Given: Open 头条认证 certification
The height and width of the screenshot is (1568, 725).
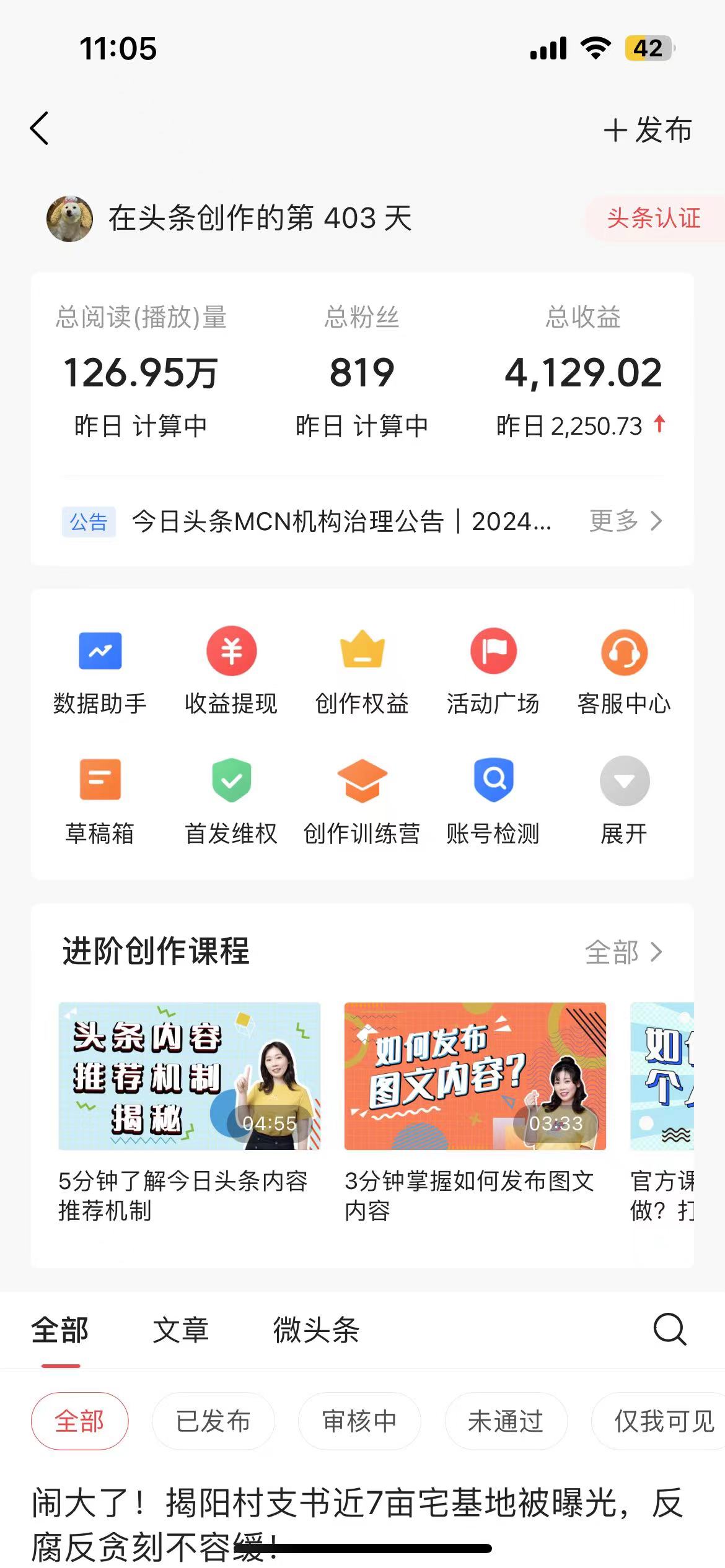Looking at the screenshot, I should point(654,218).
